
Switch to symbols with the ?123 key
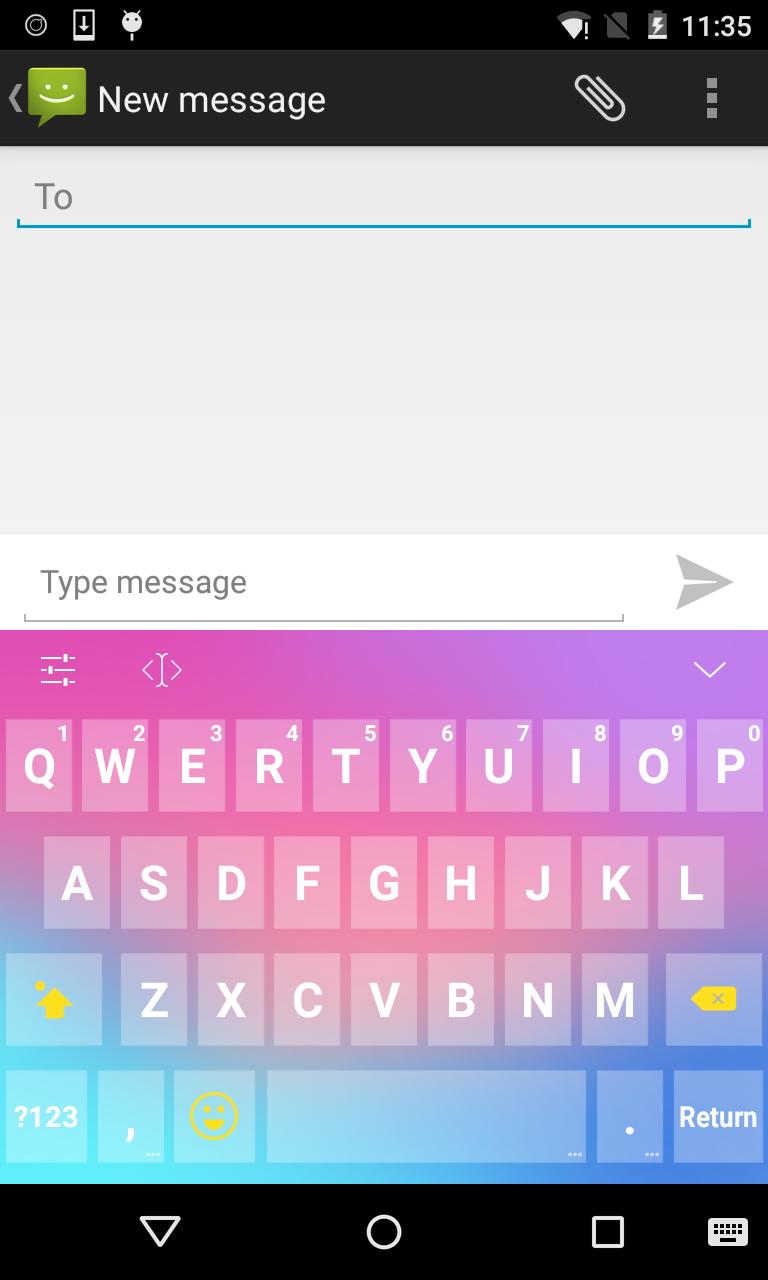click(45, 1116)
